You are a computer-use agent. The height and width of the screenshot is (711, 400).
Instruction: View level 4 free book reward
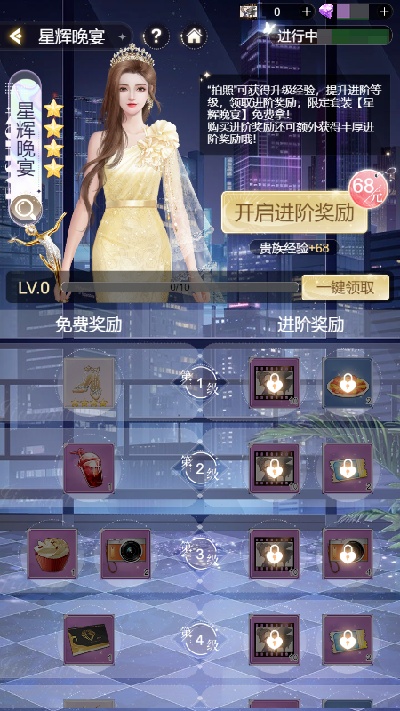(x=89, y=639)
